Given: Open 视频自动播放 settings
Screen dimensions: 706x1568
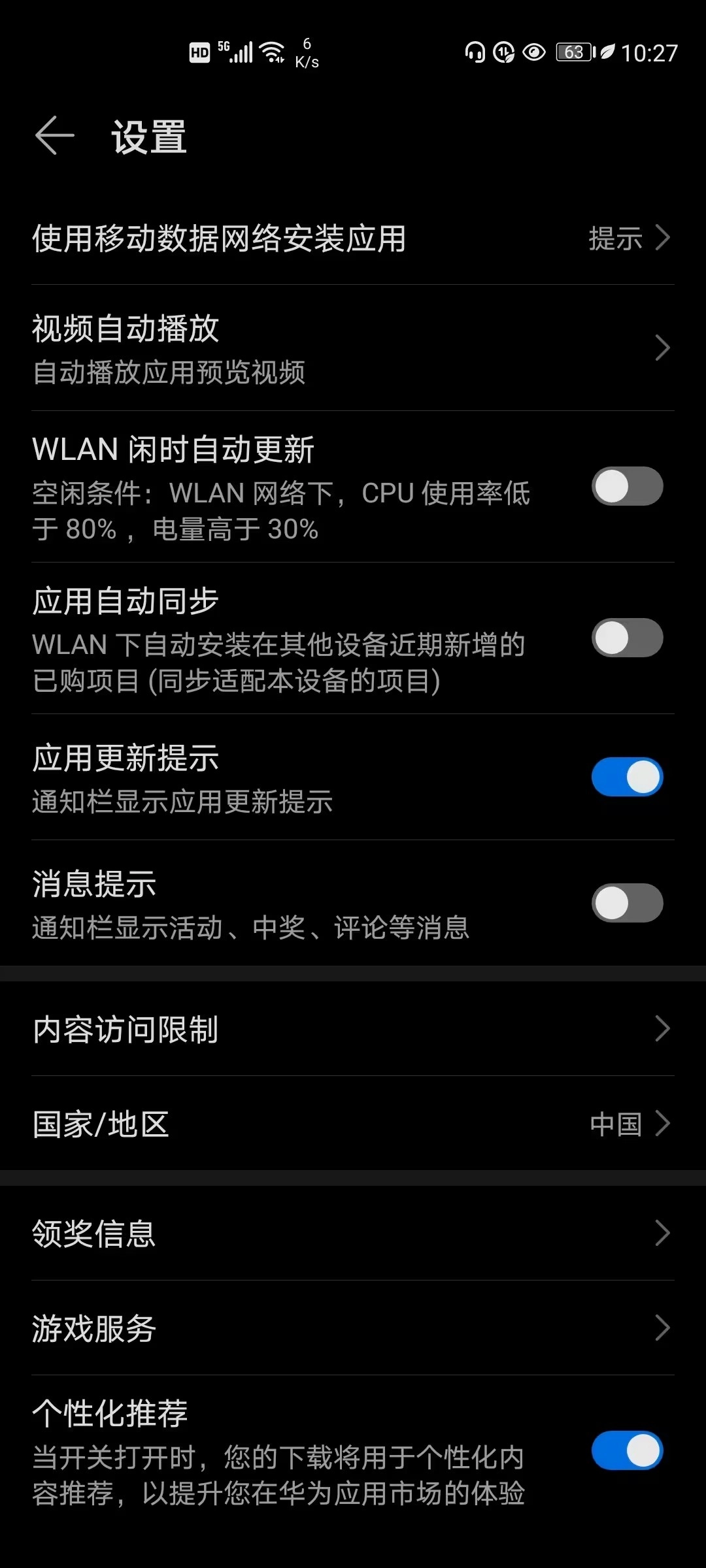Looking at the screenshot, I should [353, 348].
